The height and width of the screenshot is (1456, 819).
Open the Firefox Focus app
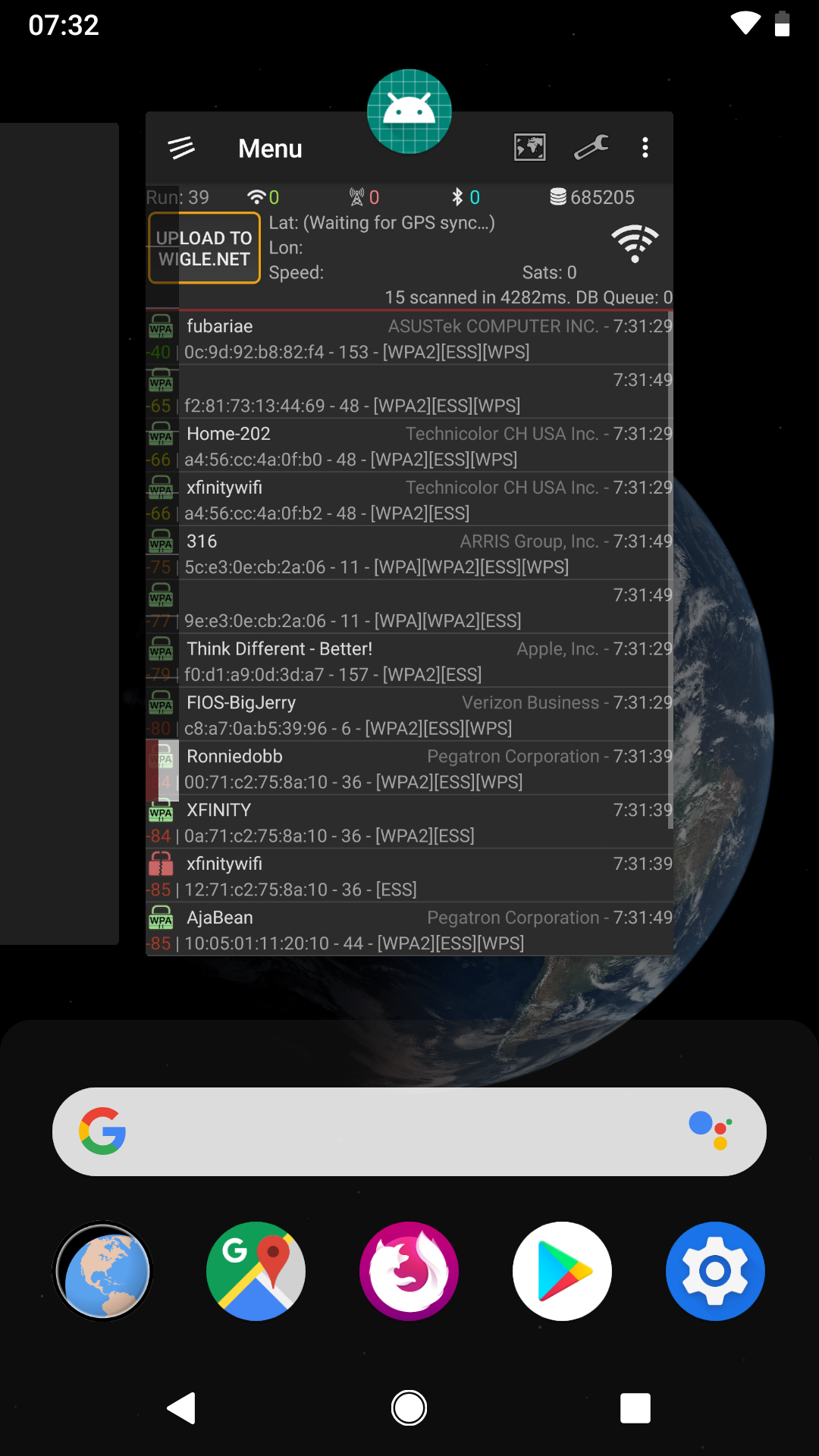409,1271
